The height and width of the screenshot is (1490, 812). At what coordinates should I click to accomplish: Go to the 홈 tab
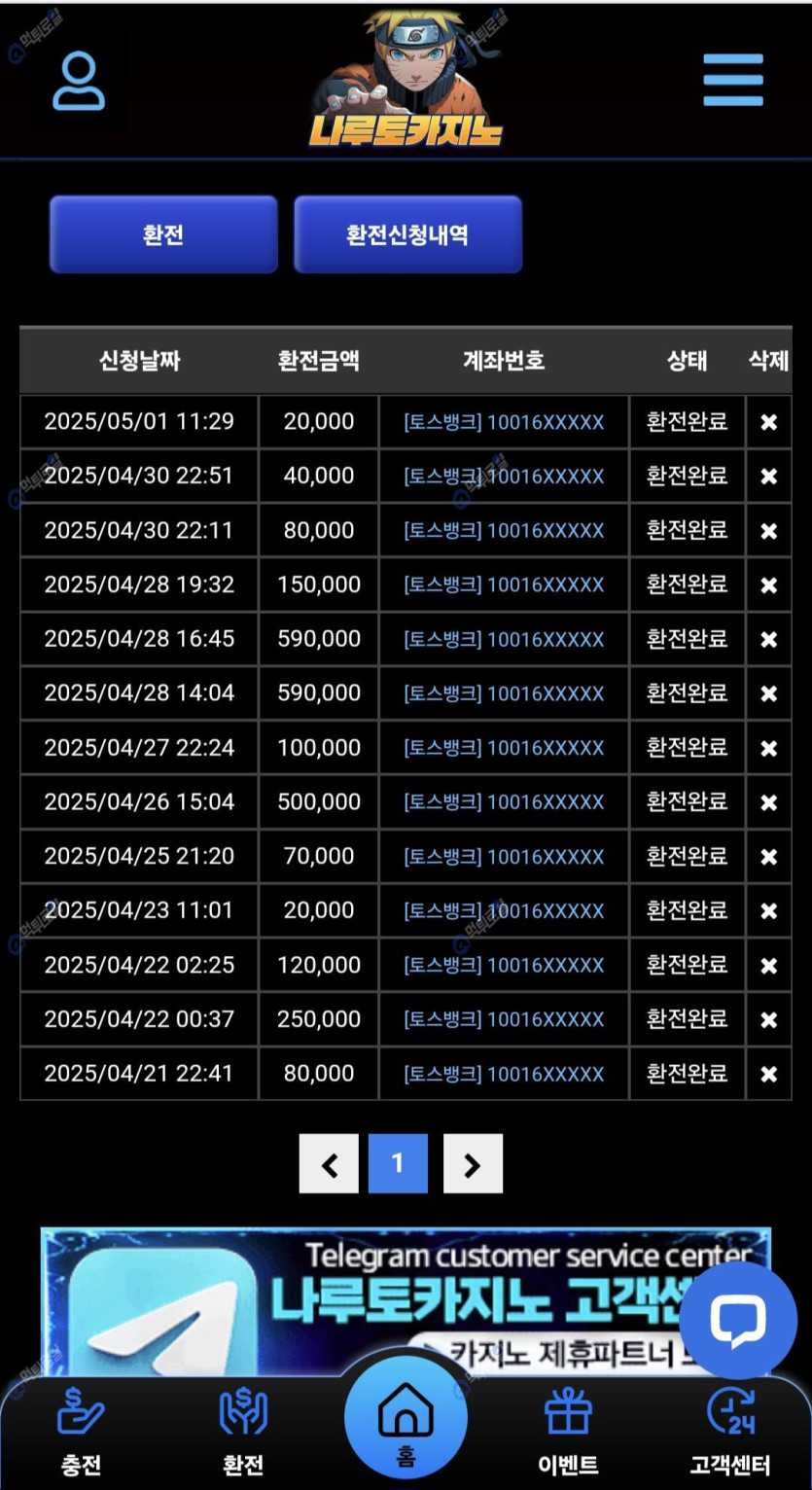click(x=406, y=1419)
